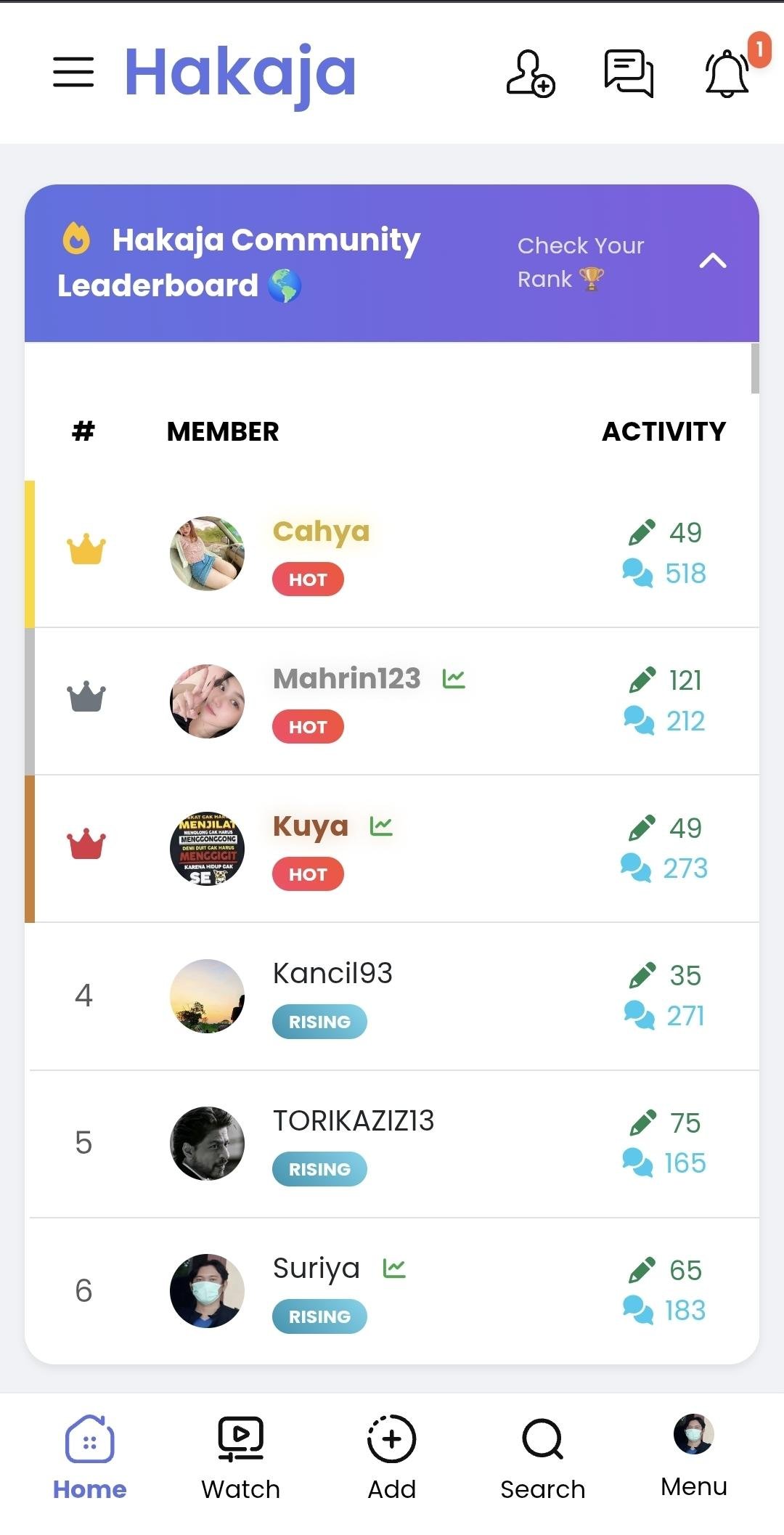
Task: View Kuya's member profile
Action: (x=311, y=826)
